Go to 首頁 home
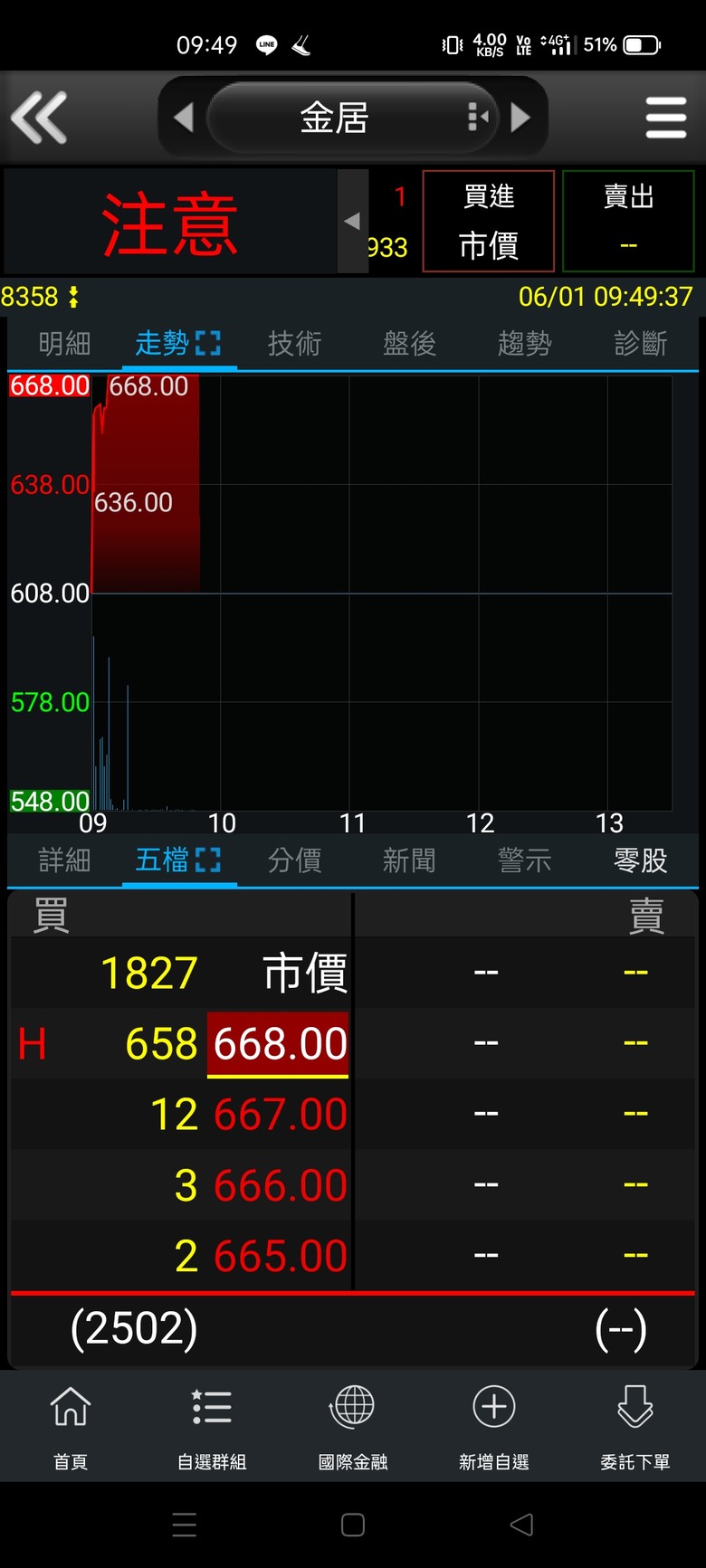The image size is (706, 1568). (x=71, y=1427)
